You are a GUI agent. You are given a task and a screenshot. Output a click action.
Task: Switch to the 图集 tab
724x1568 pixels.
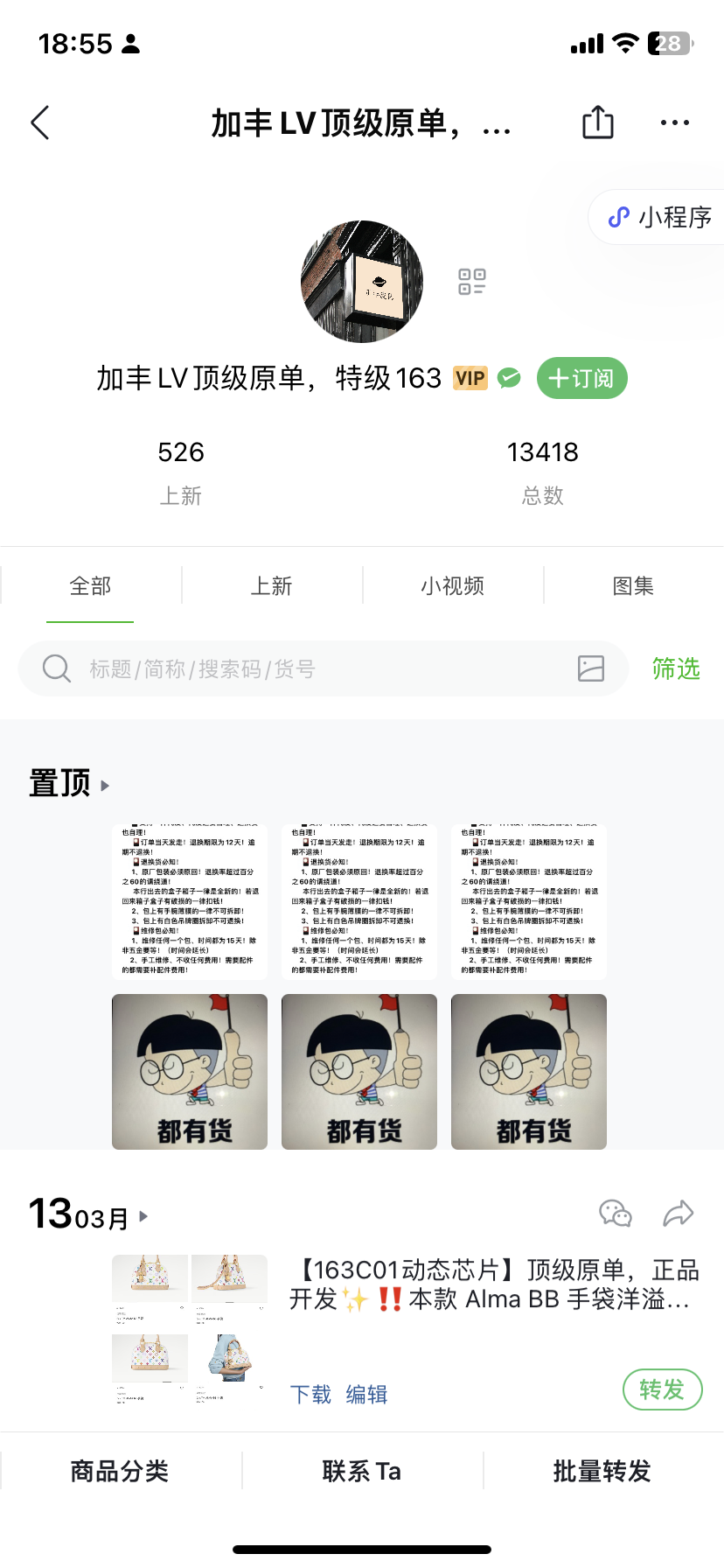pyautogui.click(x=633, y=585)
